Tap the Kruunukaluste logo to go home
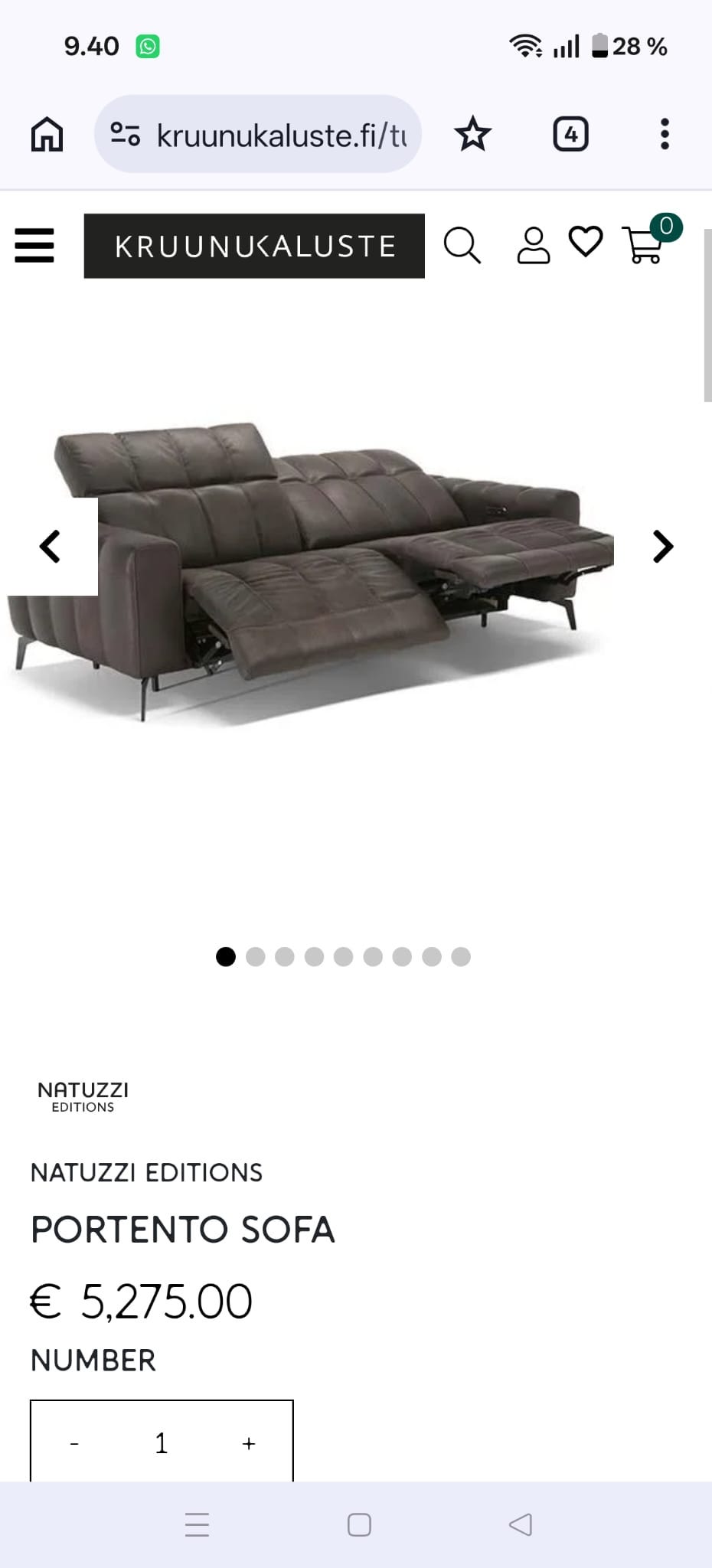712x1568 pixels. point(254,246)
